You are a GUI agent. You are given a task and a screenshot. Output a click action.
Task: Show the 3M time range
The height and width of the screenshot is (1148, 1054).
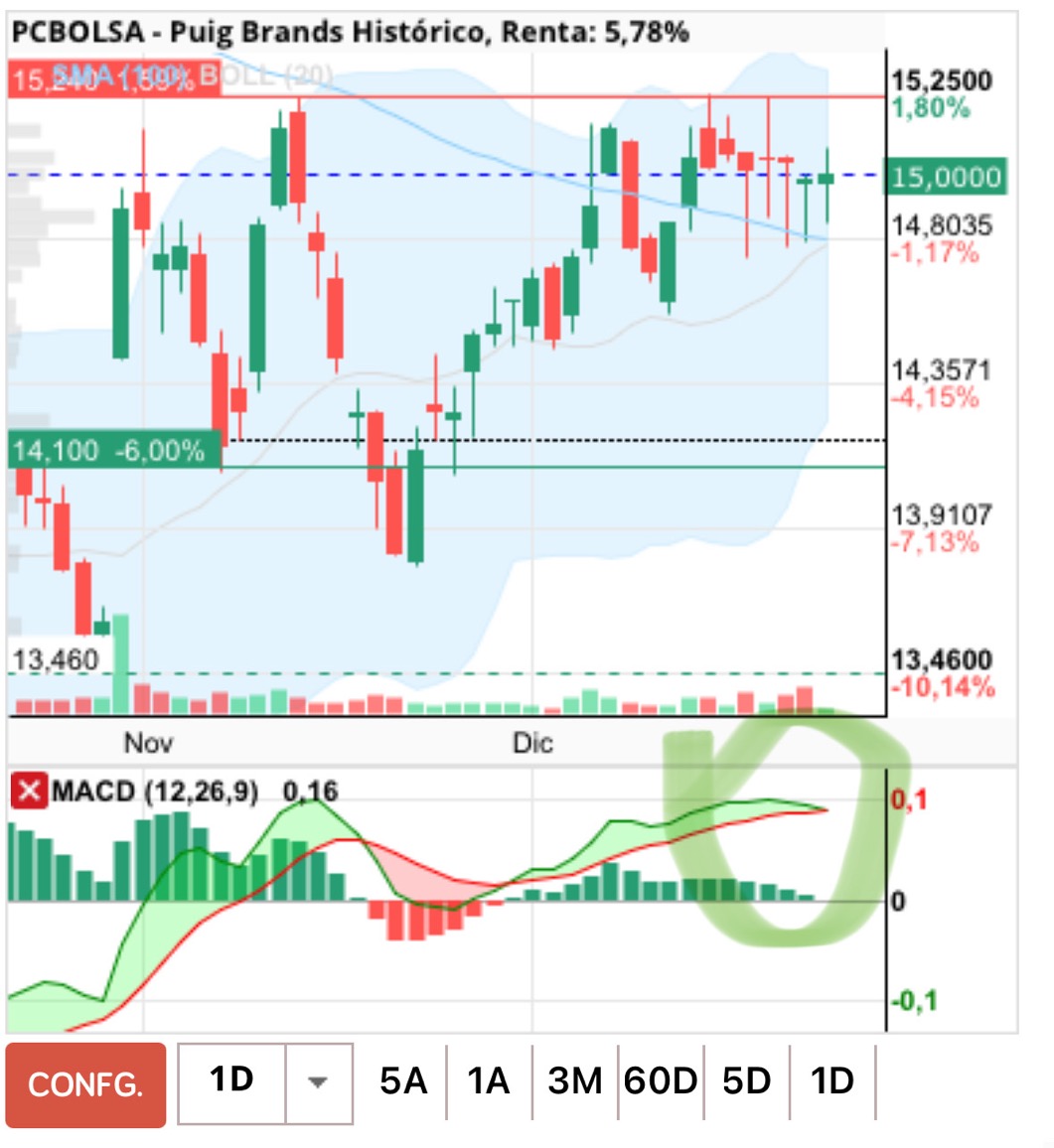tap(575, 1080)
